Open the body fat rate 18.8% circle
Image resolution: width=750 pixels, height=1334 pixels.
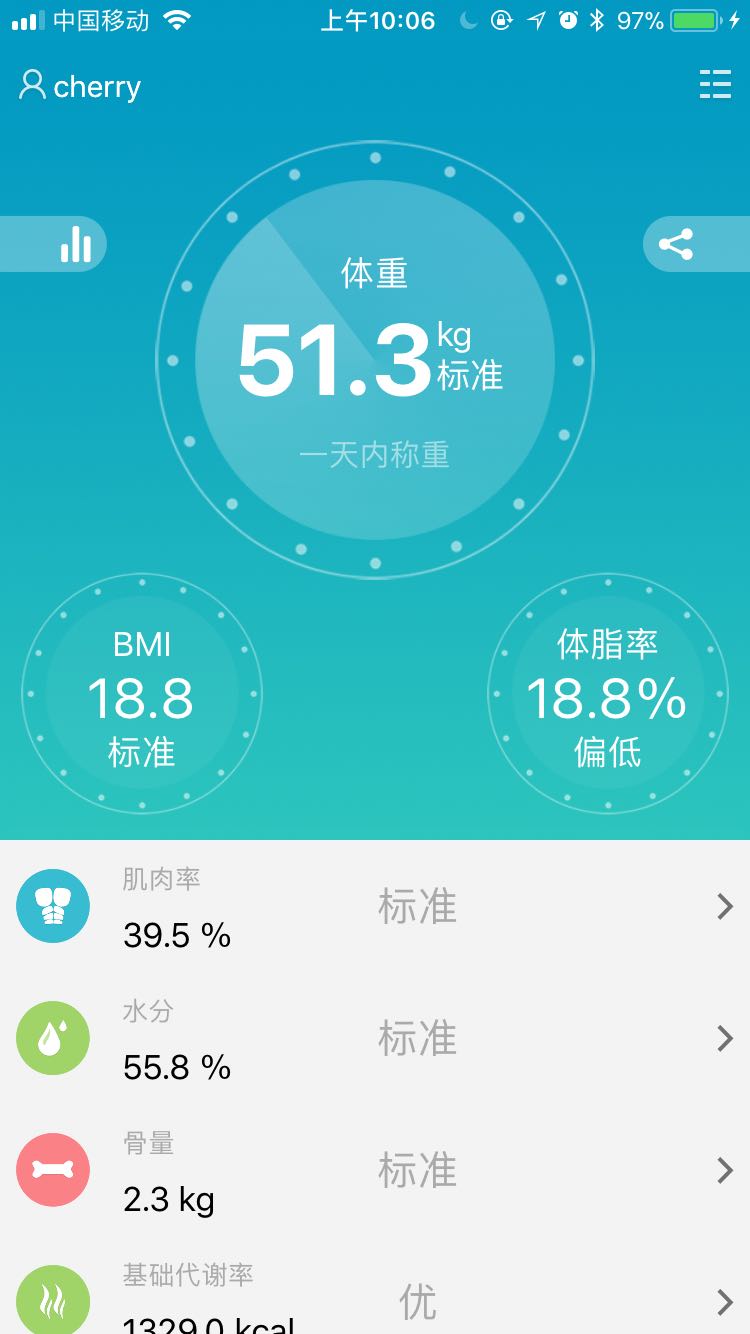tap(607, 694)
